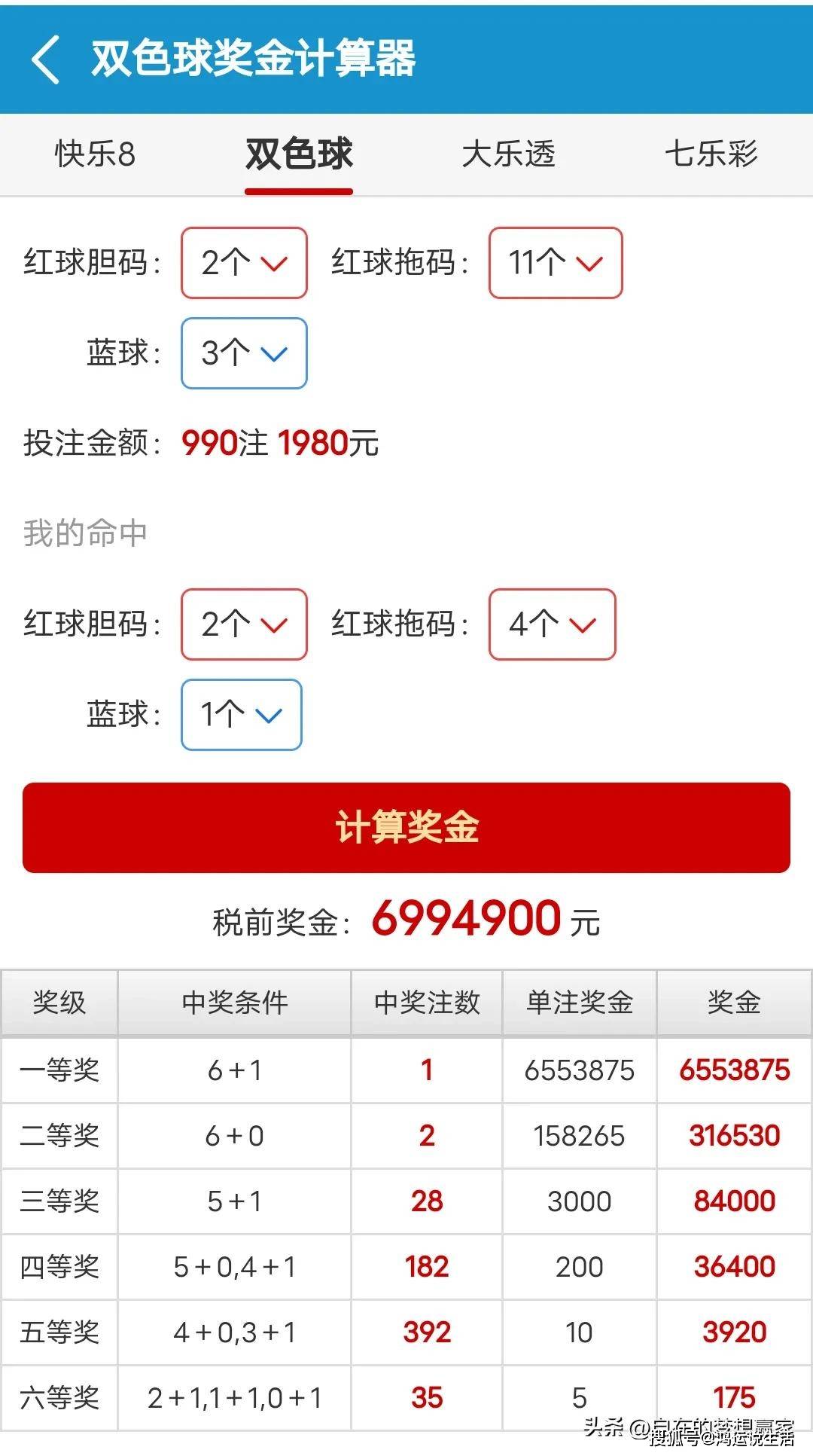The width and height of the screenshot is (813, 1456).
Task: Select the 双色球 tab
Action: (299, 154)
